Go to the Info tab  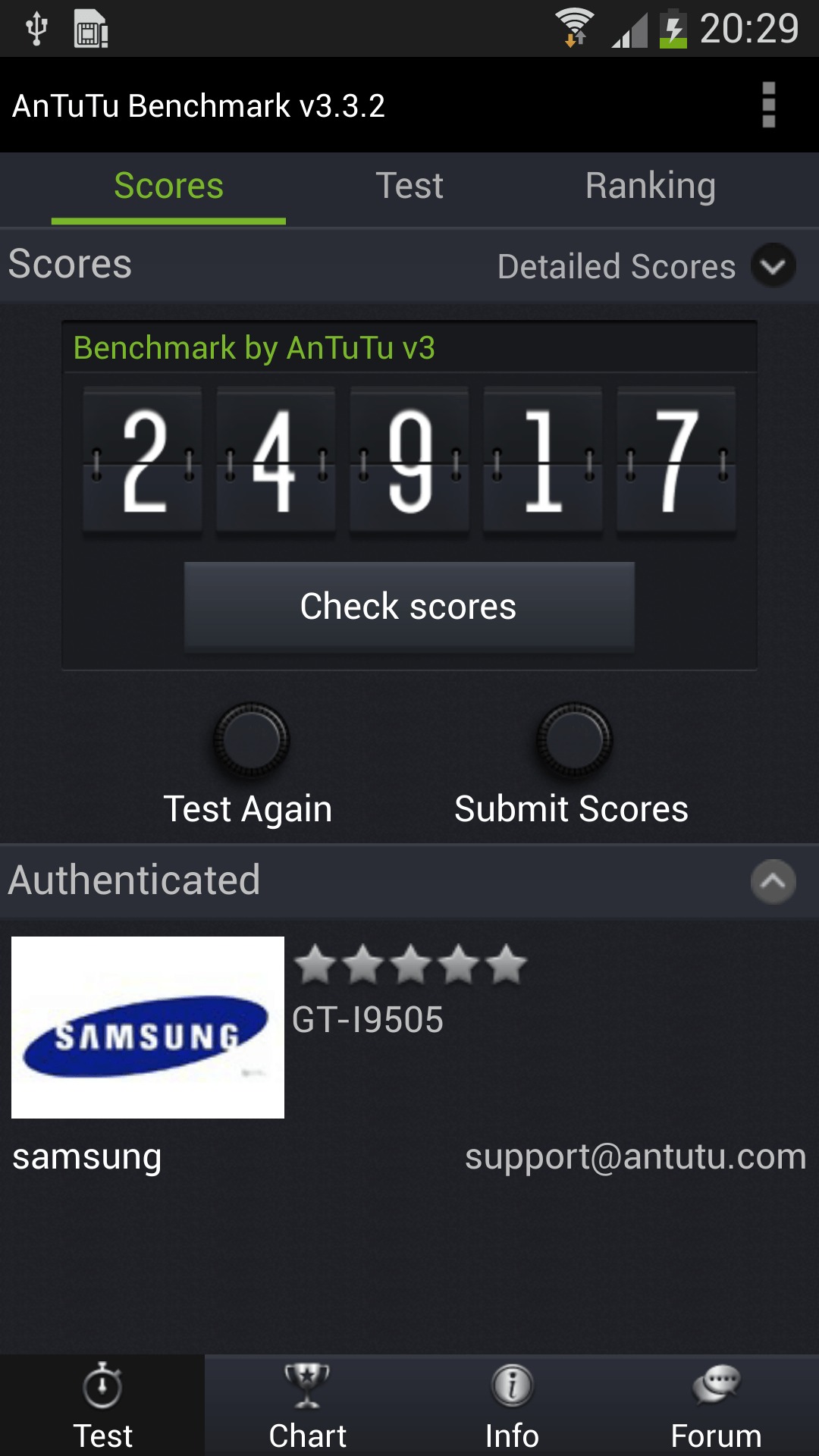pos(512,1405)
